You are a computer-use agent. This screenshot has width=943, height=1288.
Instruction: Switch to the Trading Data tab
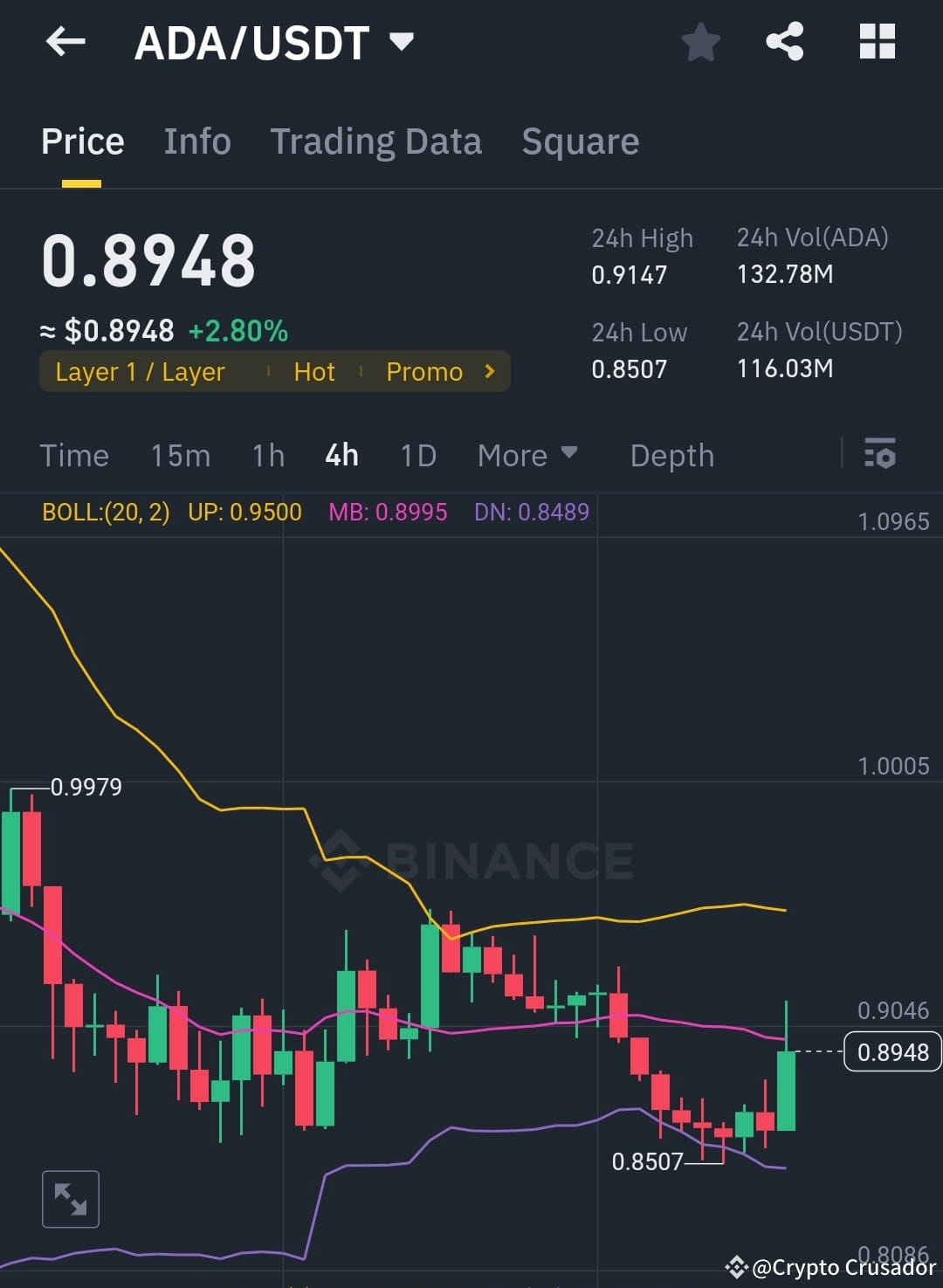tap(376, 141)
